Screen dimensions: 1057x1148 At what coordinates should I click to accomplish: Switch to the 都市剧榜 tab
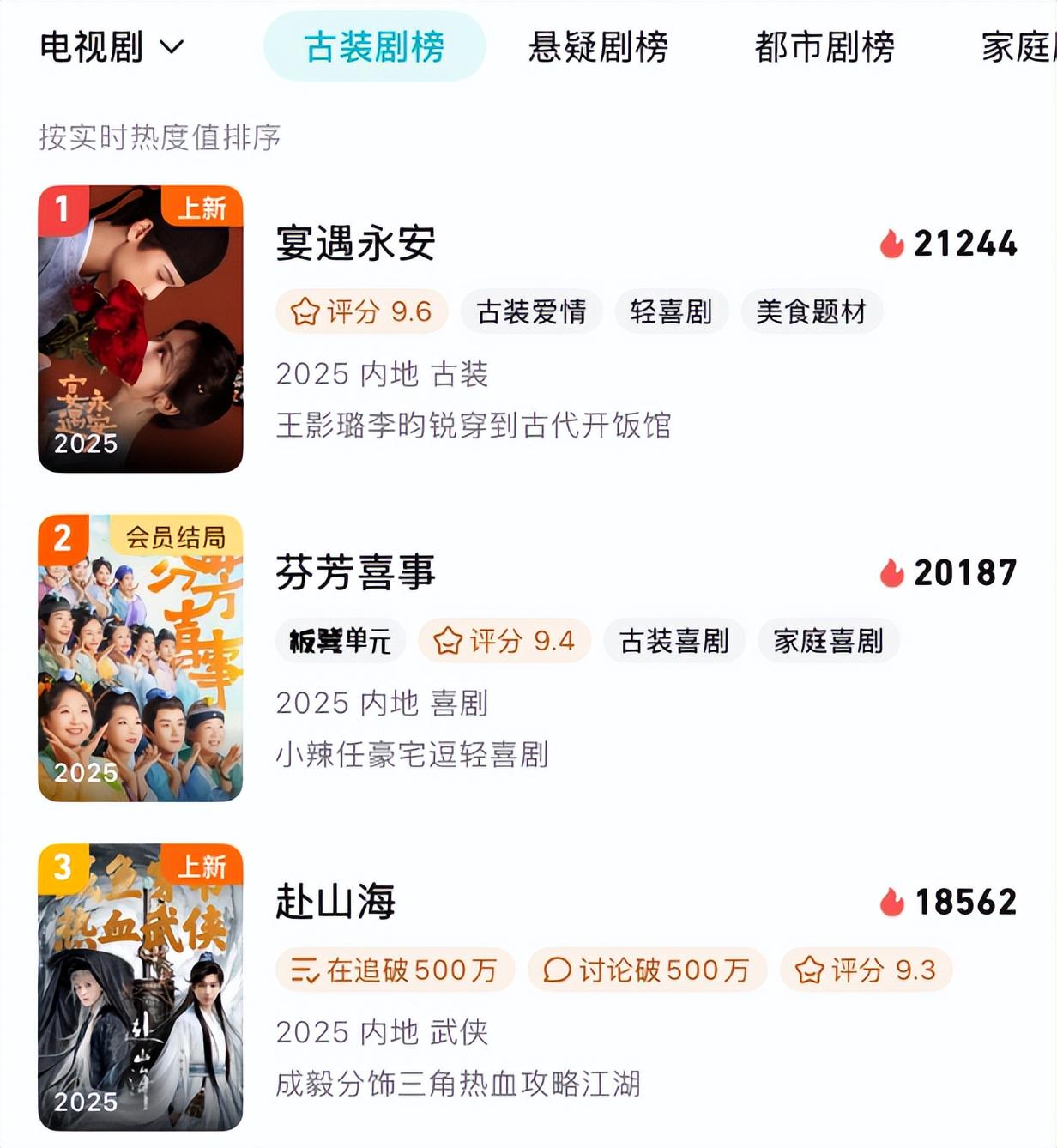tap(824, 47)
